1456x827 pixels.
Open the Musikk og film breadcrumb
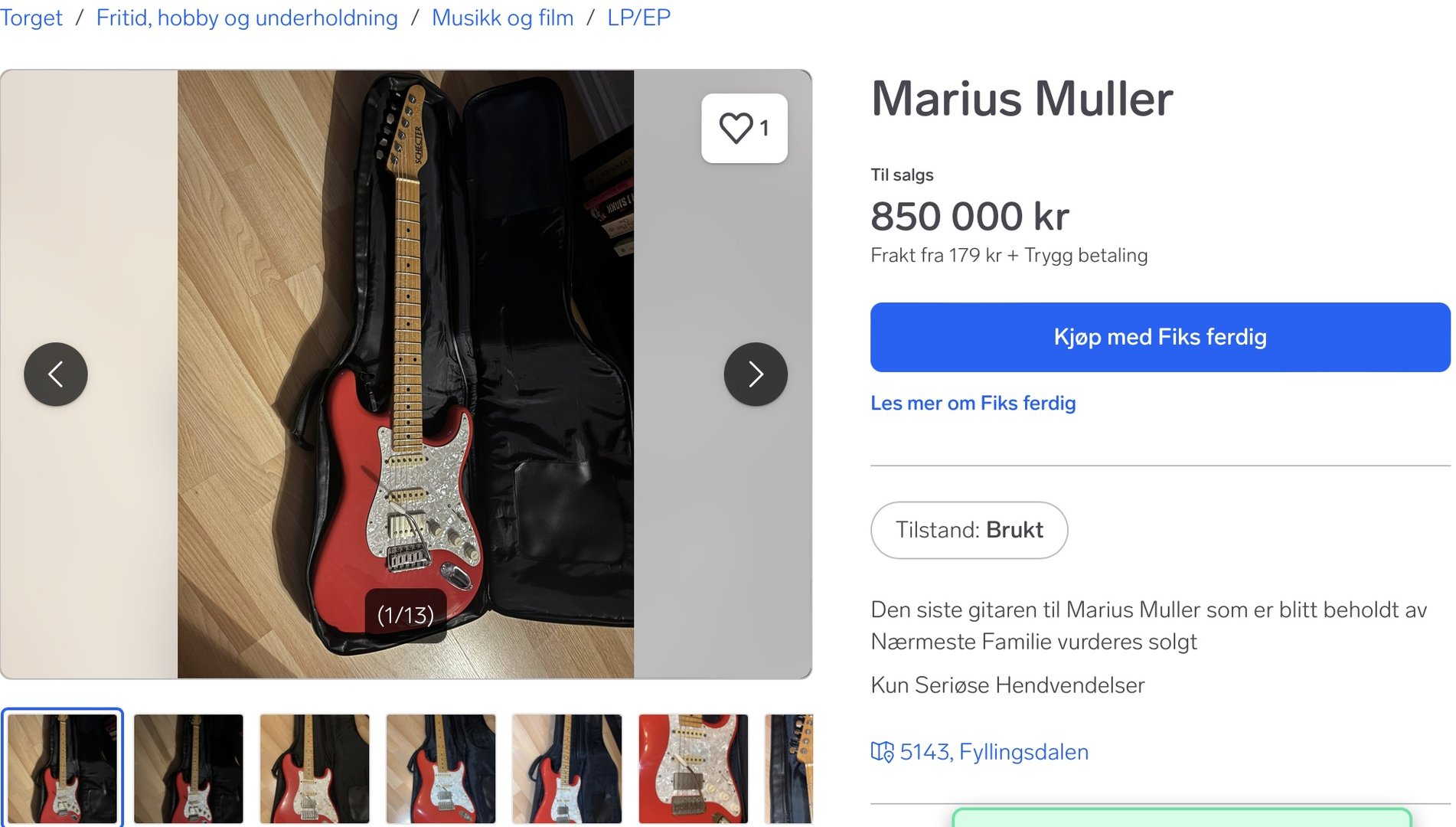[x=502, y=17]
